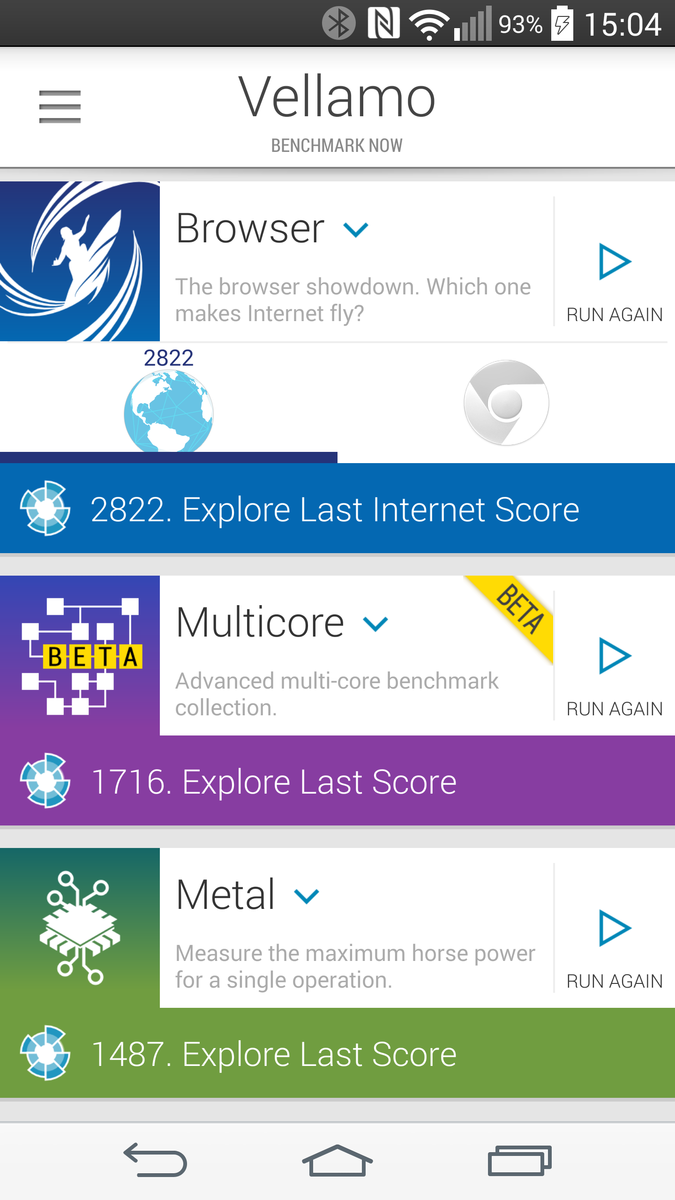Explore last Internet score 2822
Image resolution: width=675 pixels, height=1200 pixels.
[337, 509]
